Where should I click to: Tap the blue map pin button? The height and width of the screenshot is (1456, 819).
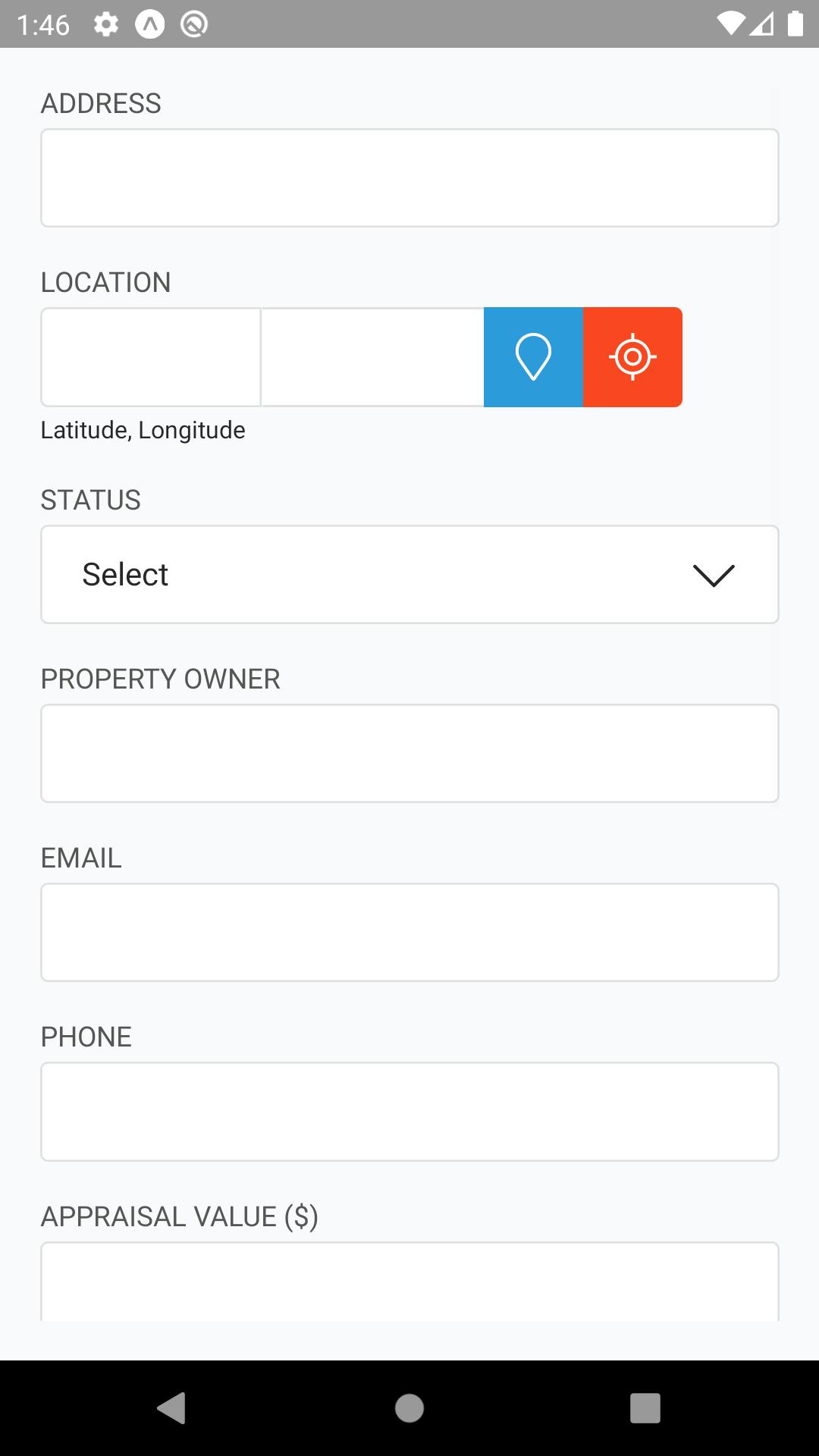[x=533, y=357]
